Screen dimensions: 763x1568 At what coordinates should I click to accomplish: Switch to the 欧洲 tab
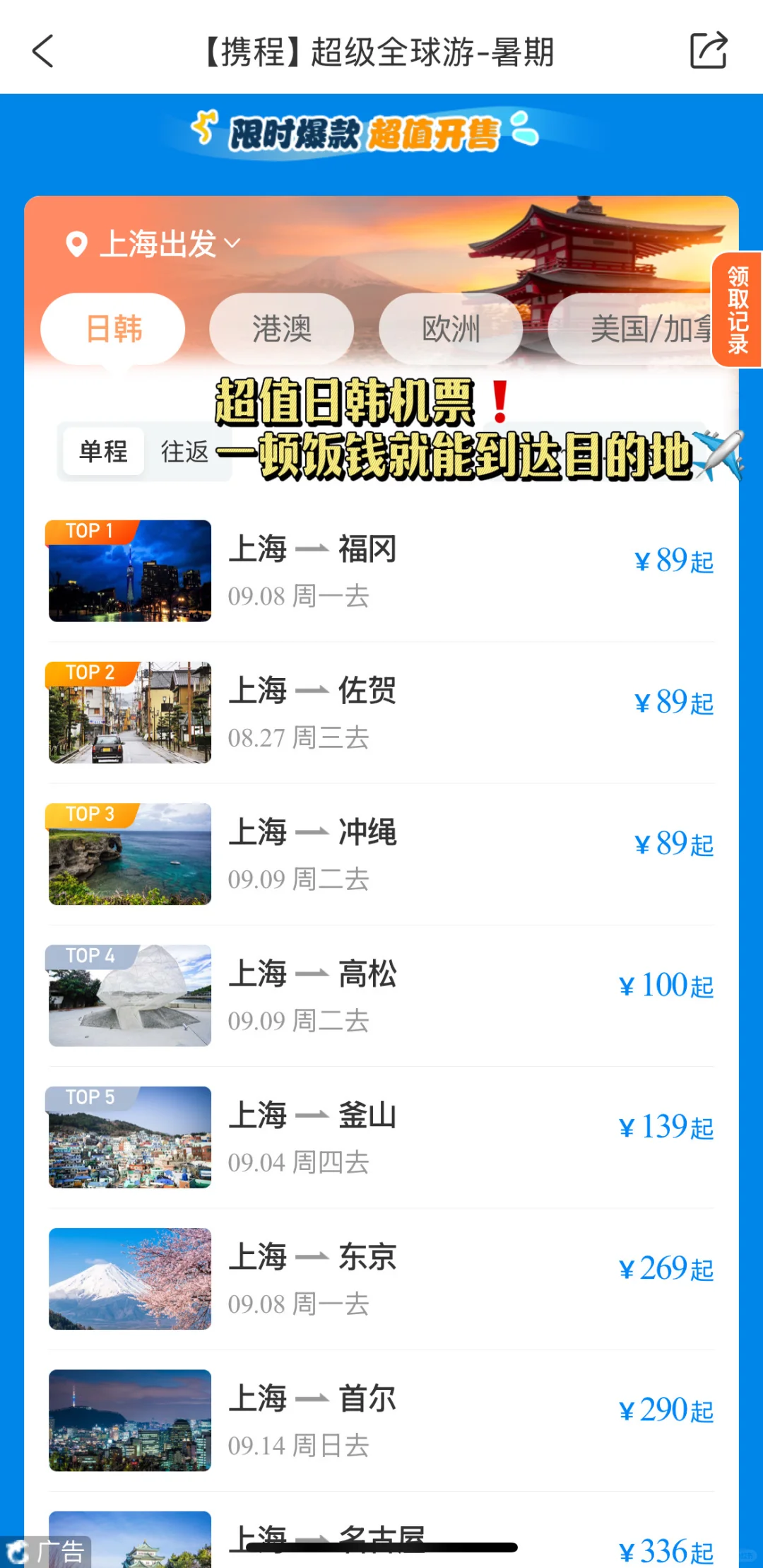[451, 329]
